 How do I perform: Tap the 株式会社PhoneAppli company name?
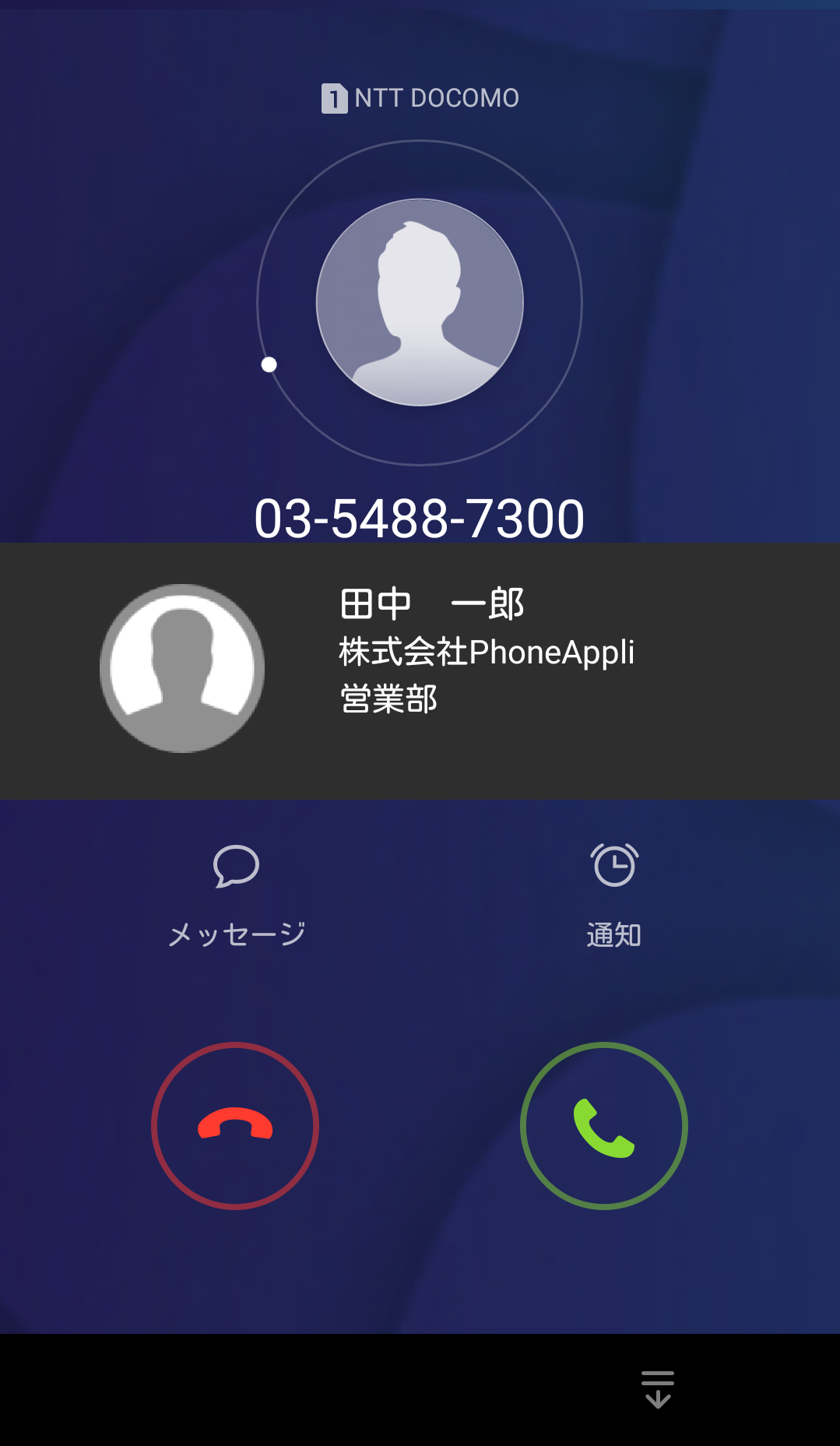(487, 653)
